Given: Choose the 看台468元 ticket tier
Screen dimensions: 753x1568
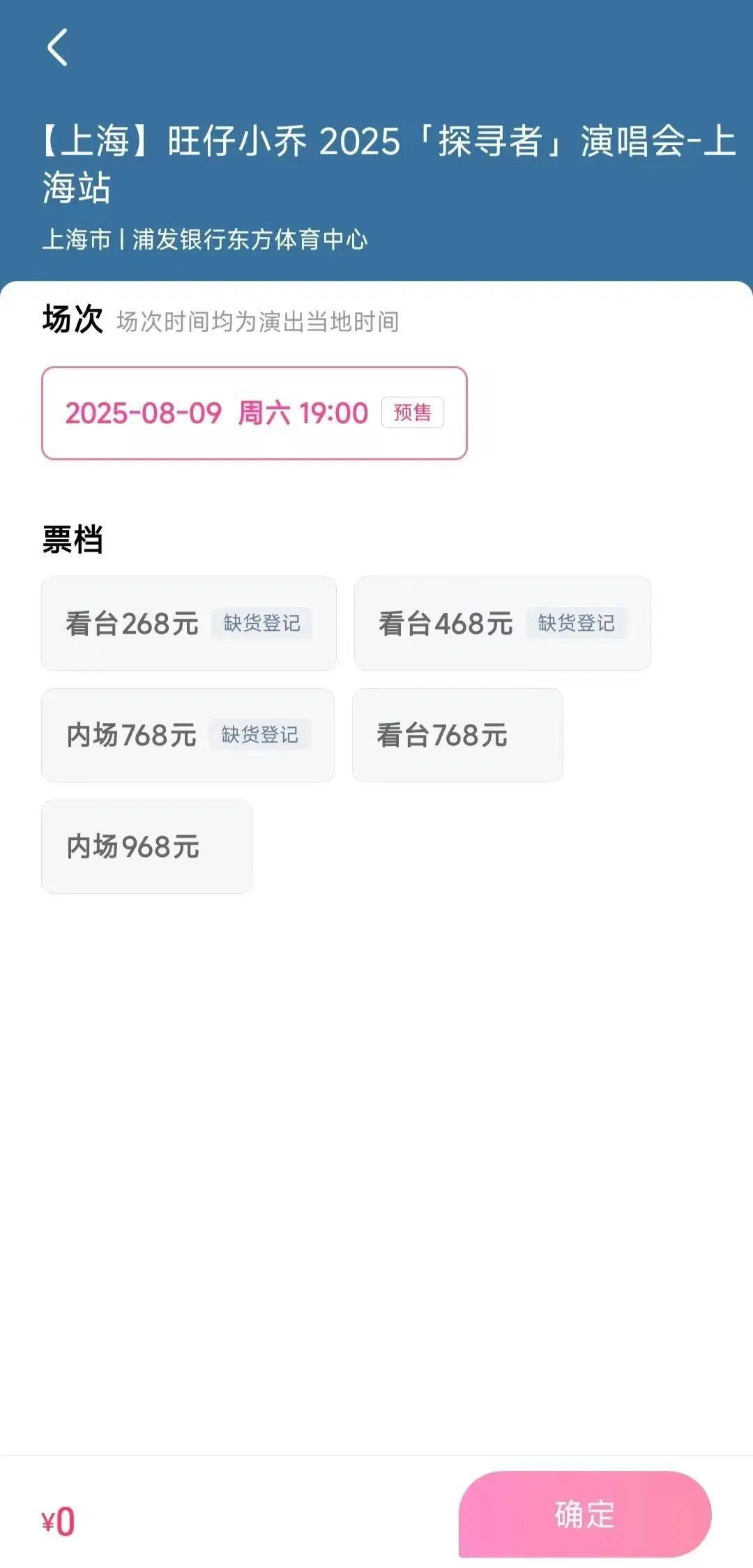Looking at the screenshot, I should tap(503, 623).
